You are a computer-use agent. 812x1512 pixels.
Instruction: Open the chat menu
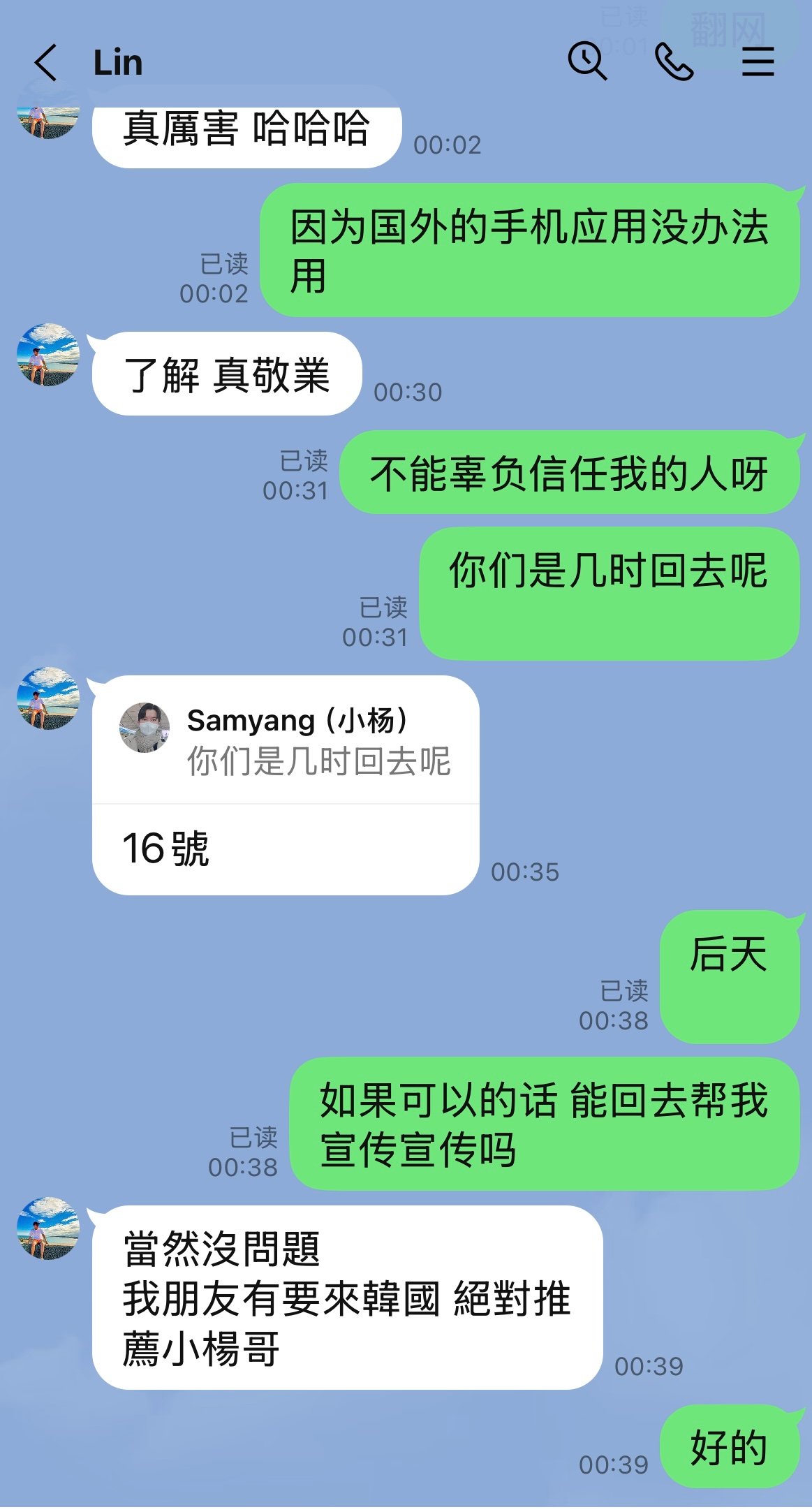click(x=758, y=62)
